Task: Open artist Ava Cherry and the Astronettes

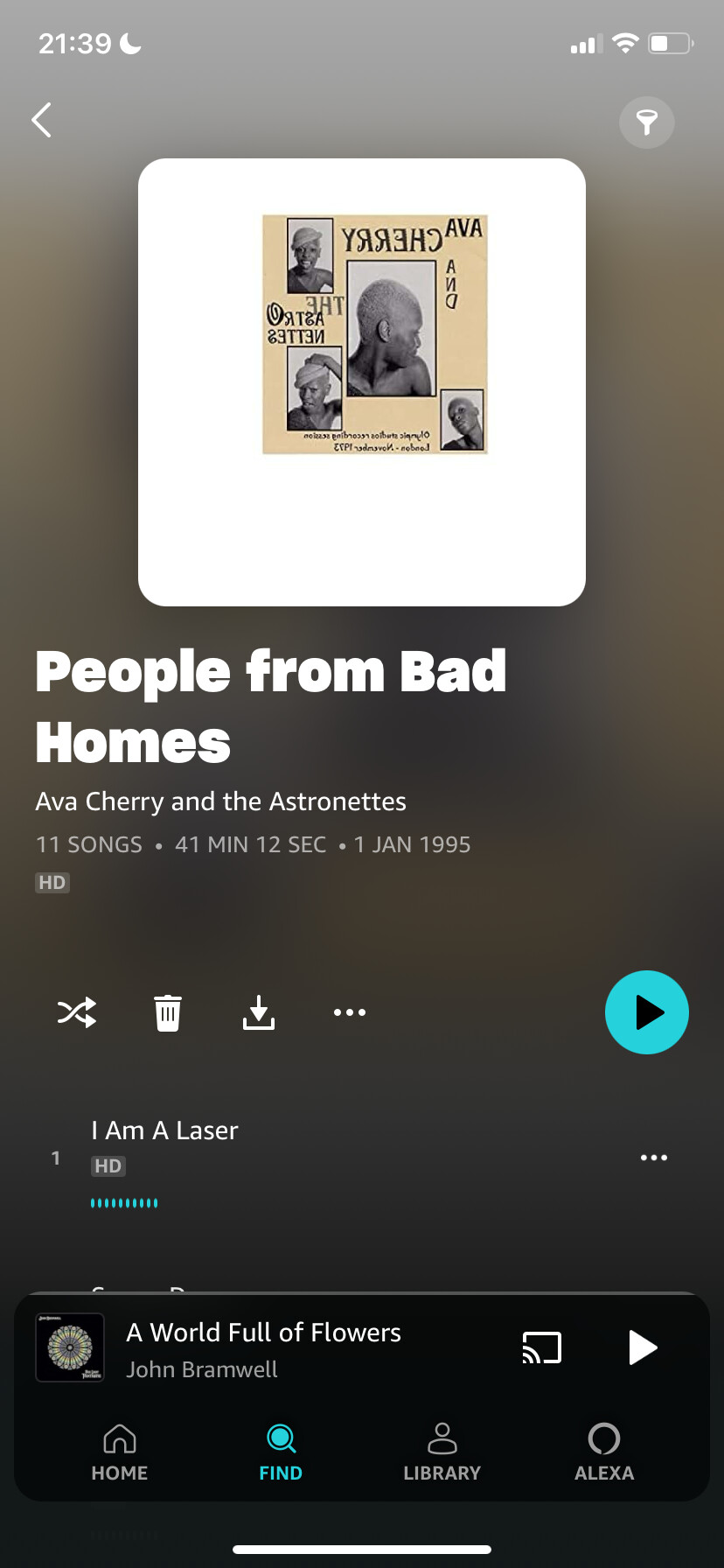Action: pos(220,801)
